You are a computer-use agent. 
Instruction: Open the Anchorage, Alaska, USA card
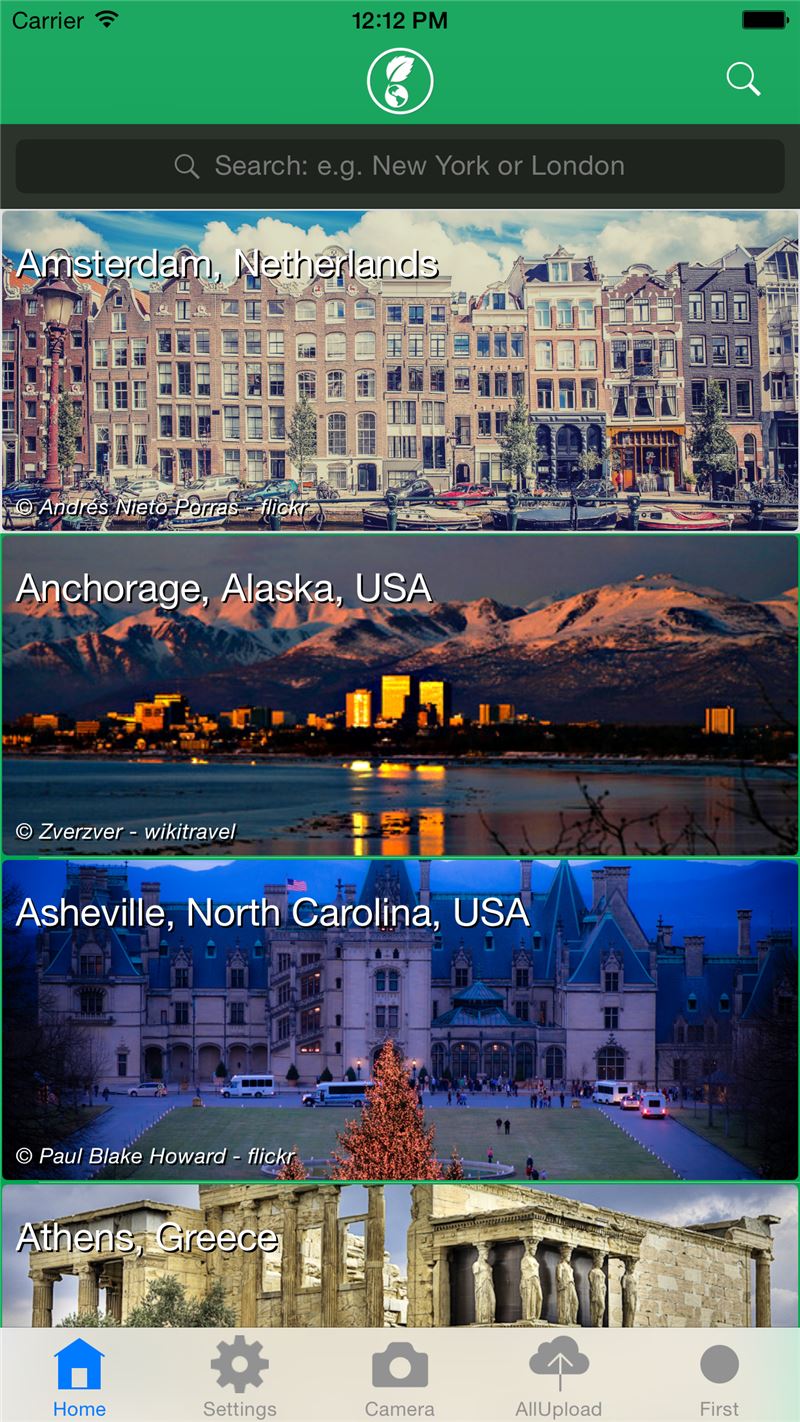coord(400,695)
